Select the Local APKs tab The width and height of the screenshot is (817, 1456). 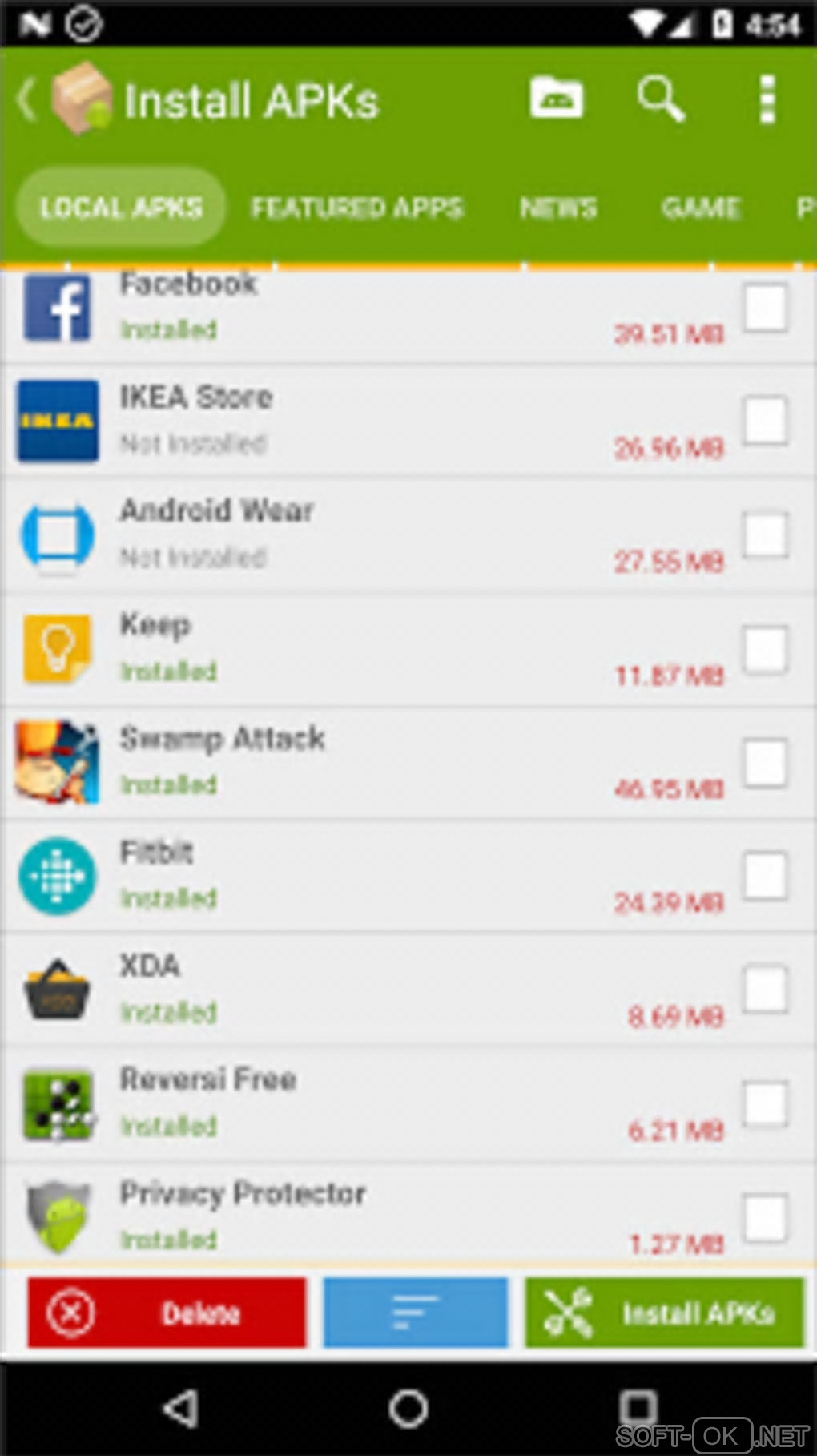pyautogui.click(x=121, y=208)
